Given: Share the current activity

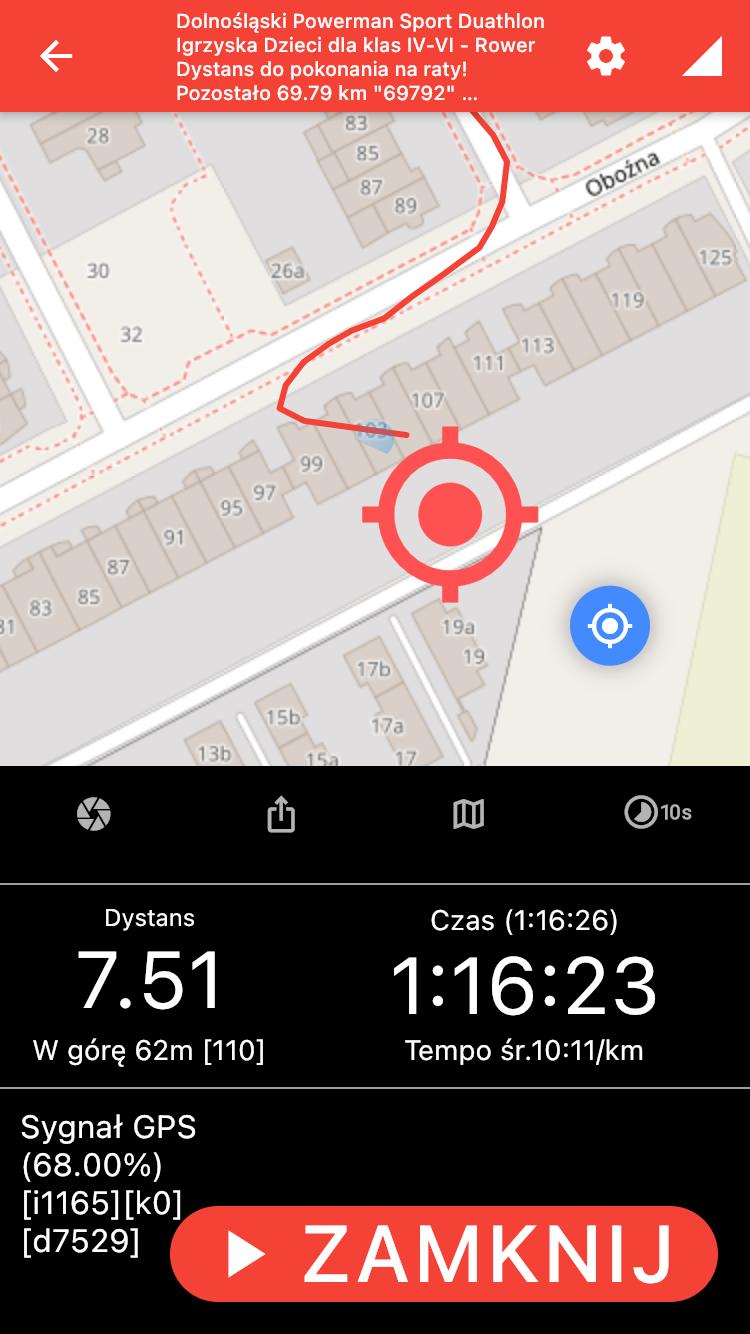Looking at the screenshot, I should pyautogui.click(x=281, y=814).
